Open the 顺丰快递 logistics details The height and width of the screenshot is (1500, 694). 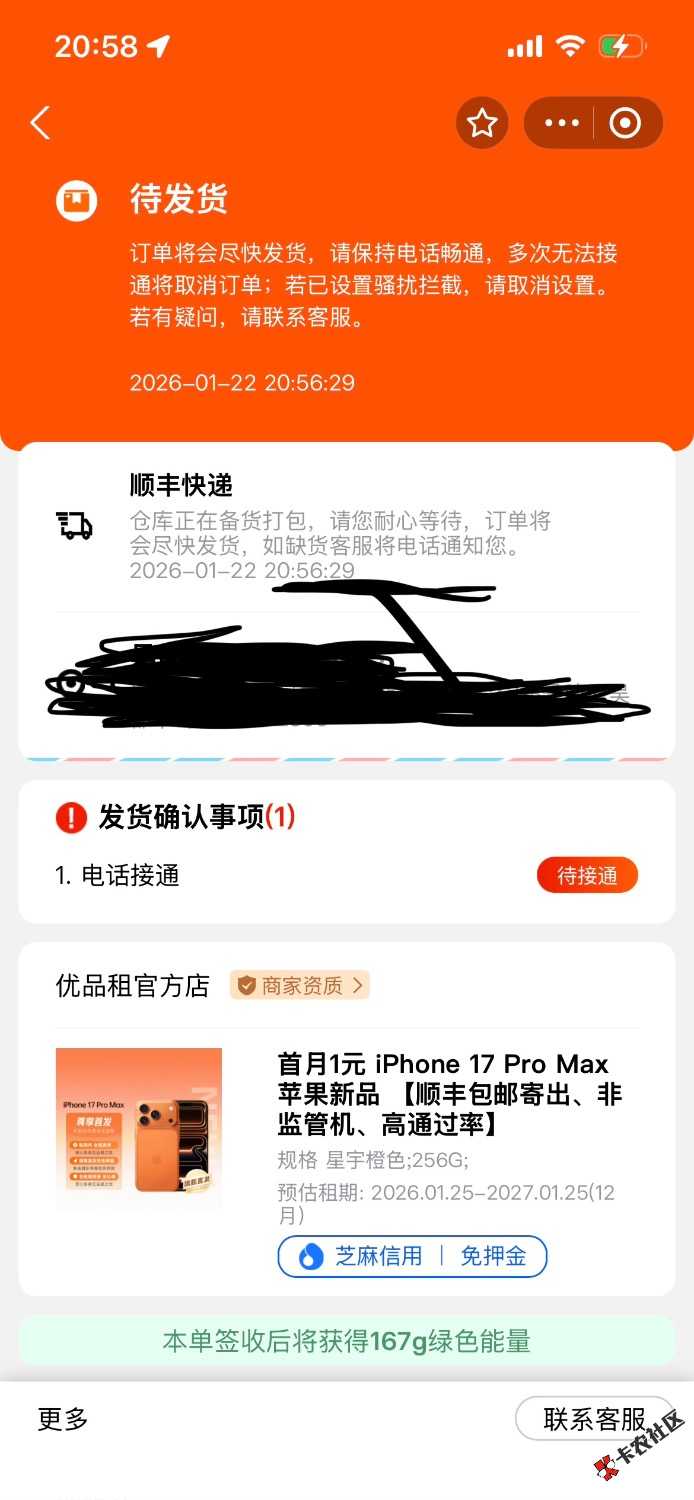340,527
